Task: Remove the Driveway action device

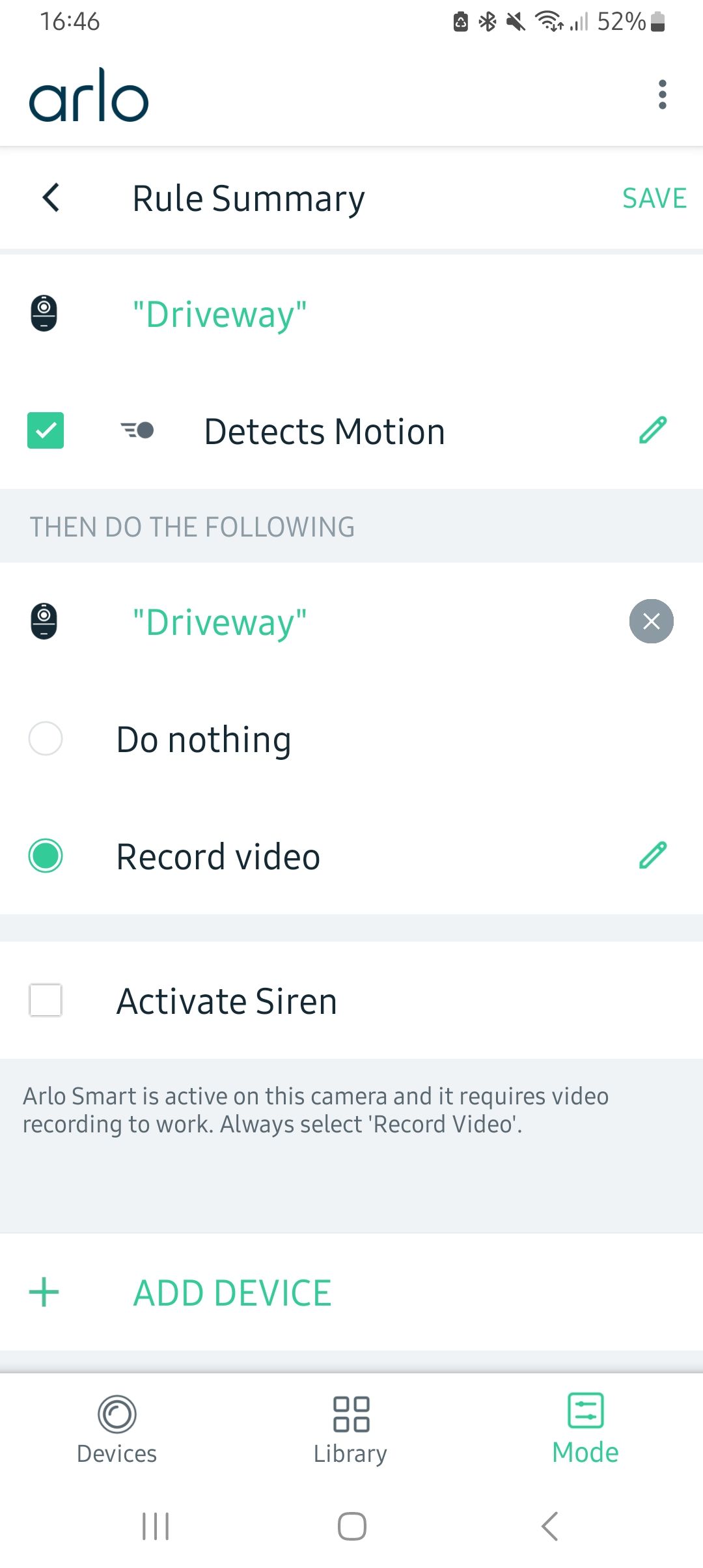Action: (x=651, y=621)
